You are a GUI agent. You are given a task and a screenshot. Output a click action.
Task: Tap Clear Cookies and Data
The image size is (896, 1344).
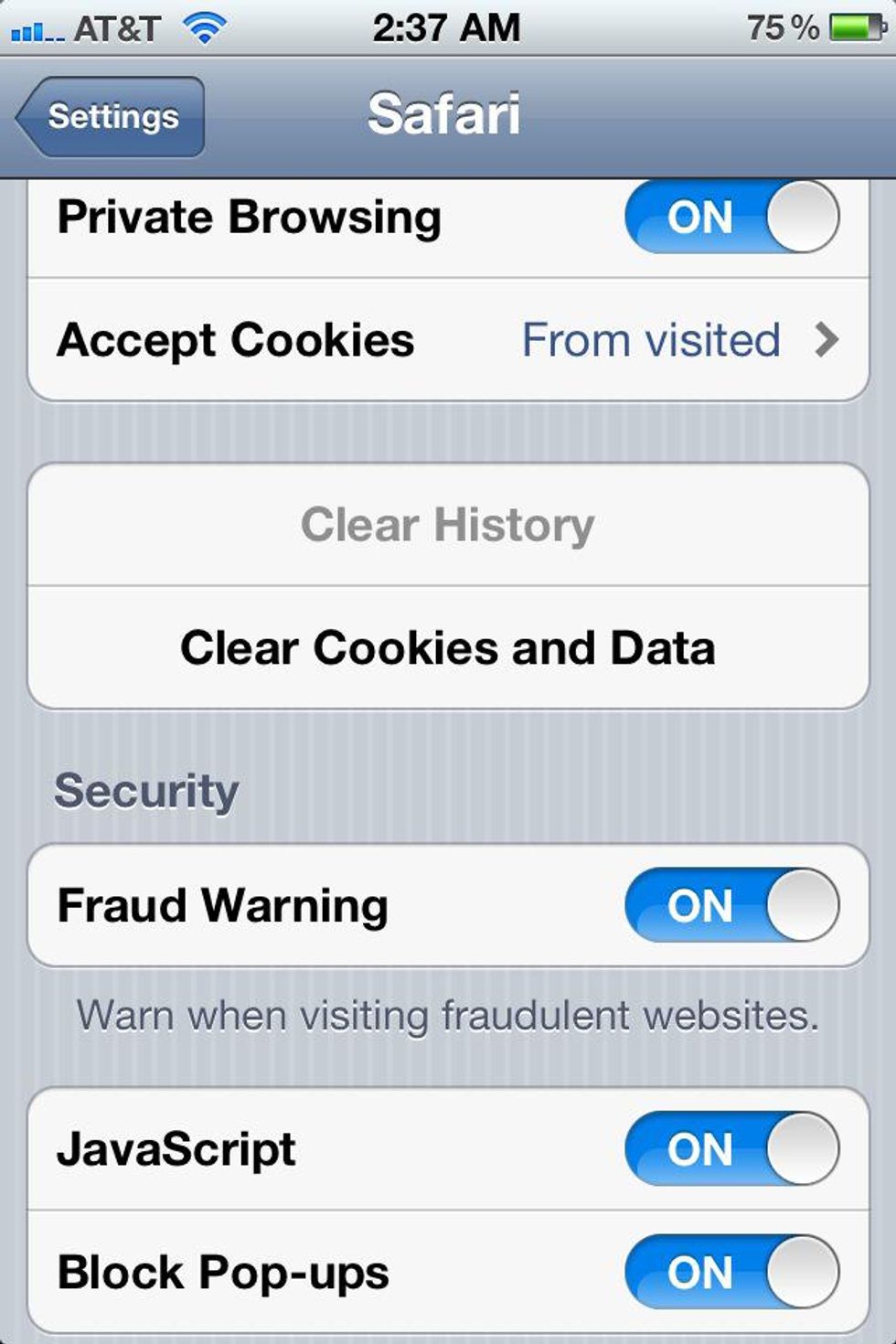448,648
